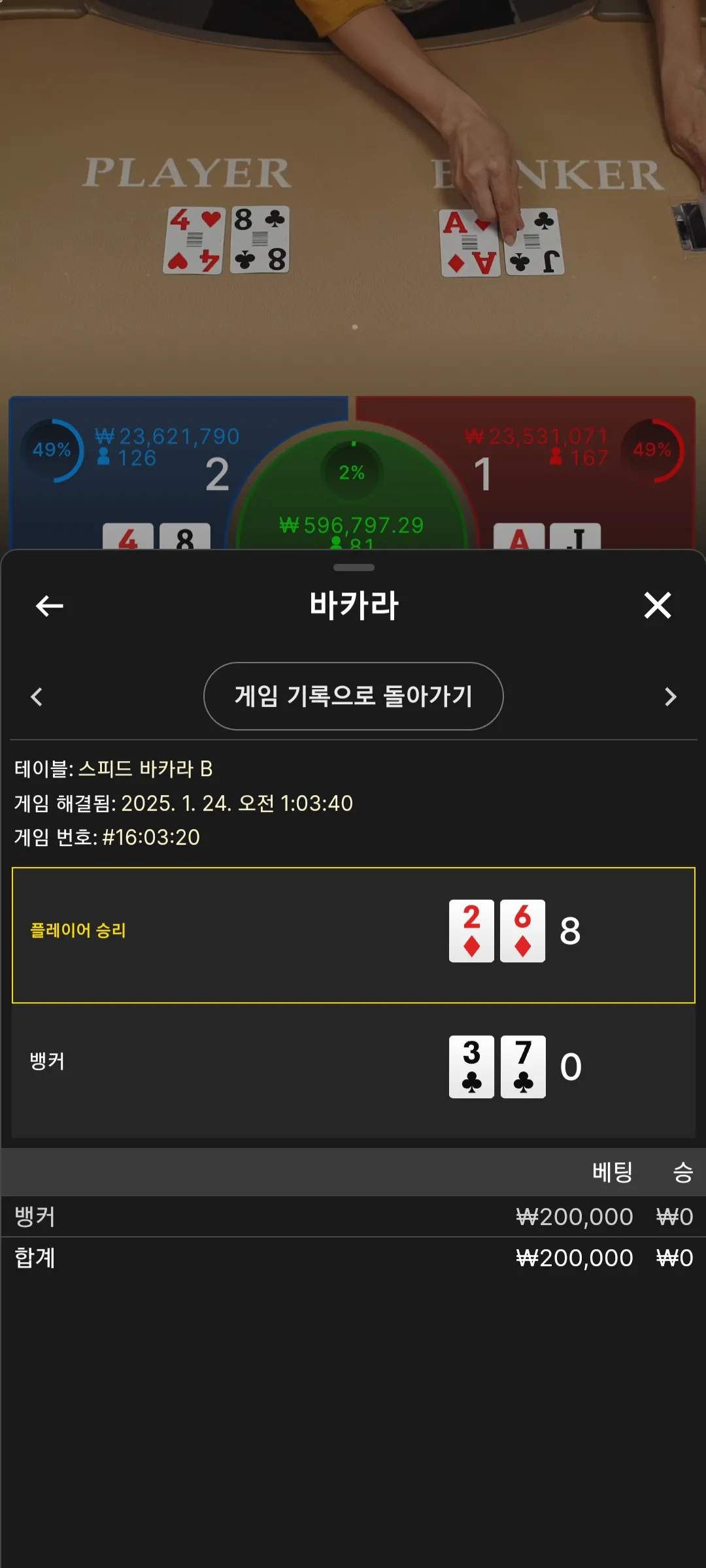The image size is (706, 1568).
Task: Select the blue Player betting area
Action: [124, 472]
